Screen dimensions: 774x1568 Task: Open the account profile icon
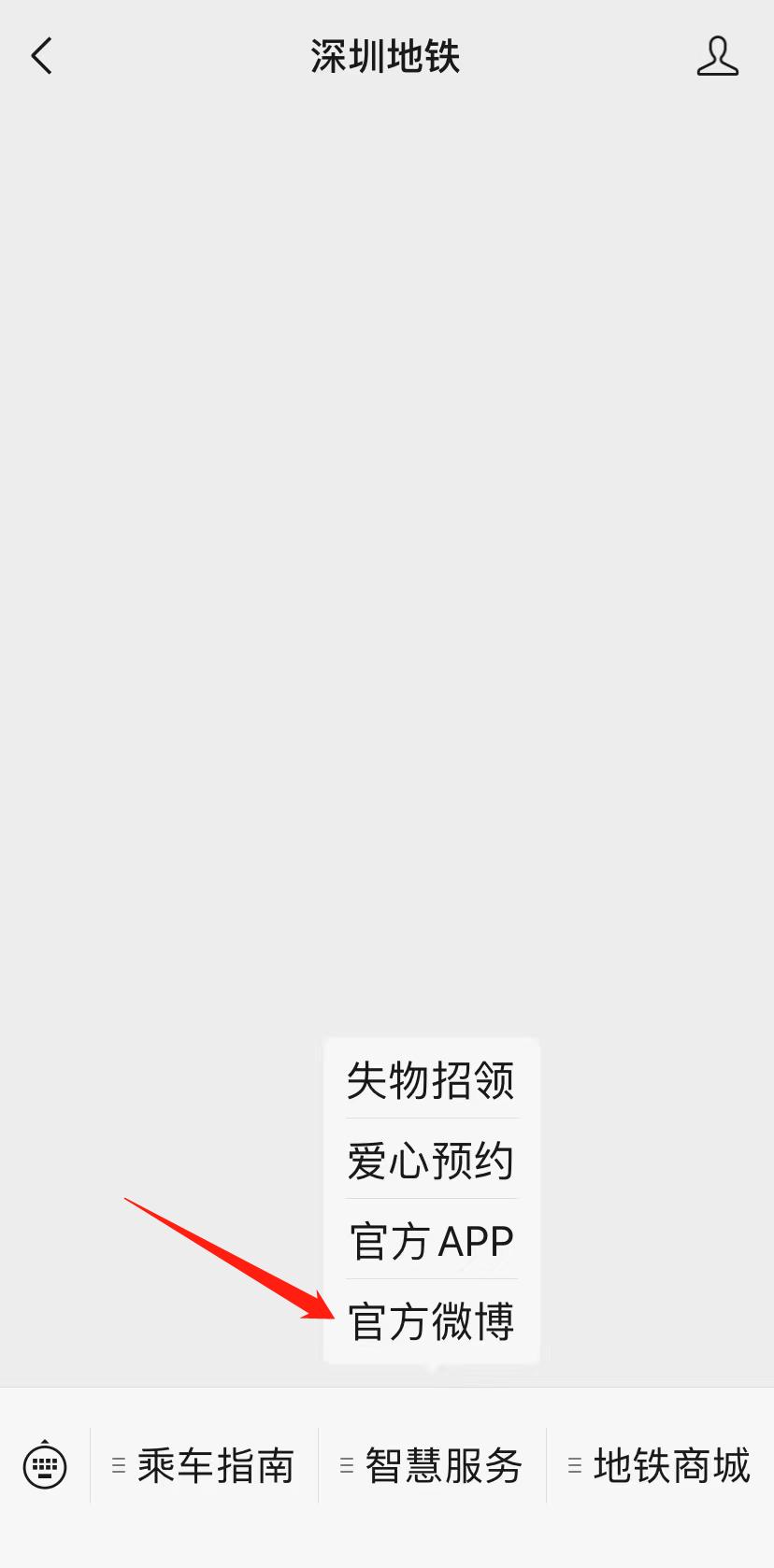point(717,57)
